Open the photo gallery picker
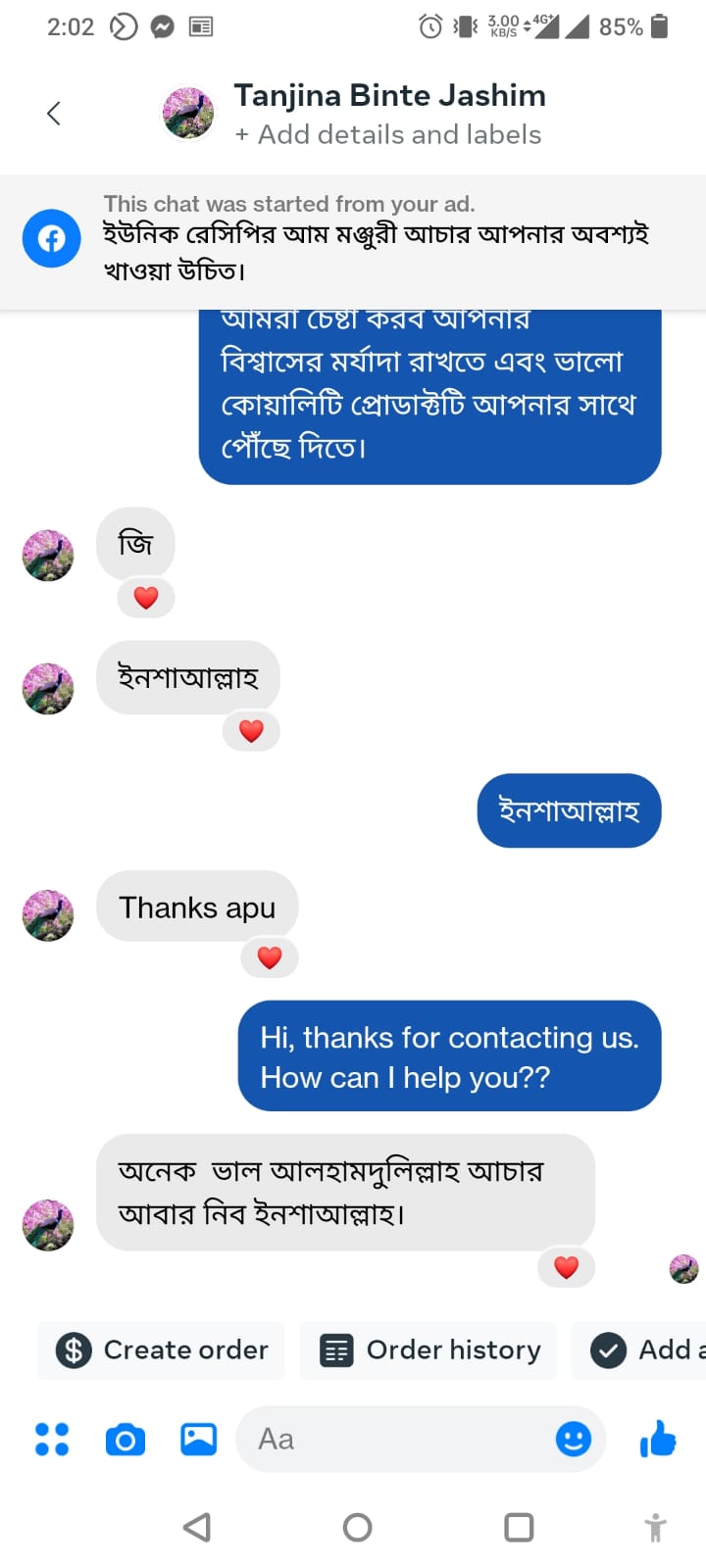This screenshot has height=1568, width=706. coord(197,1439)
